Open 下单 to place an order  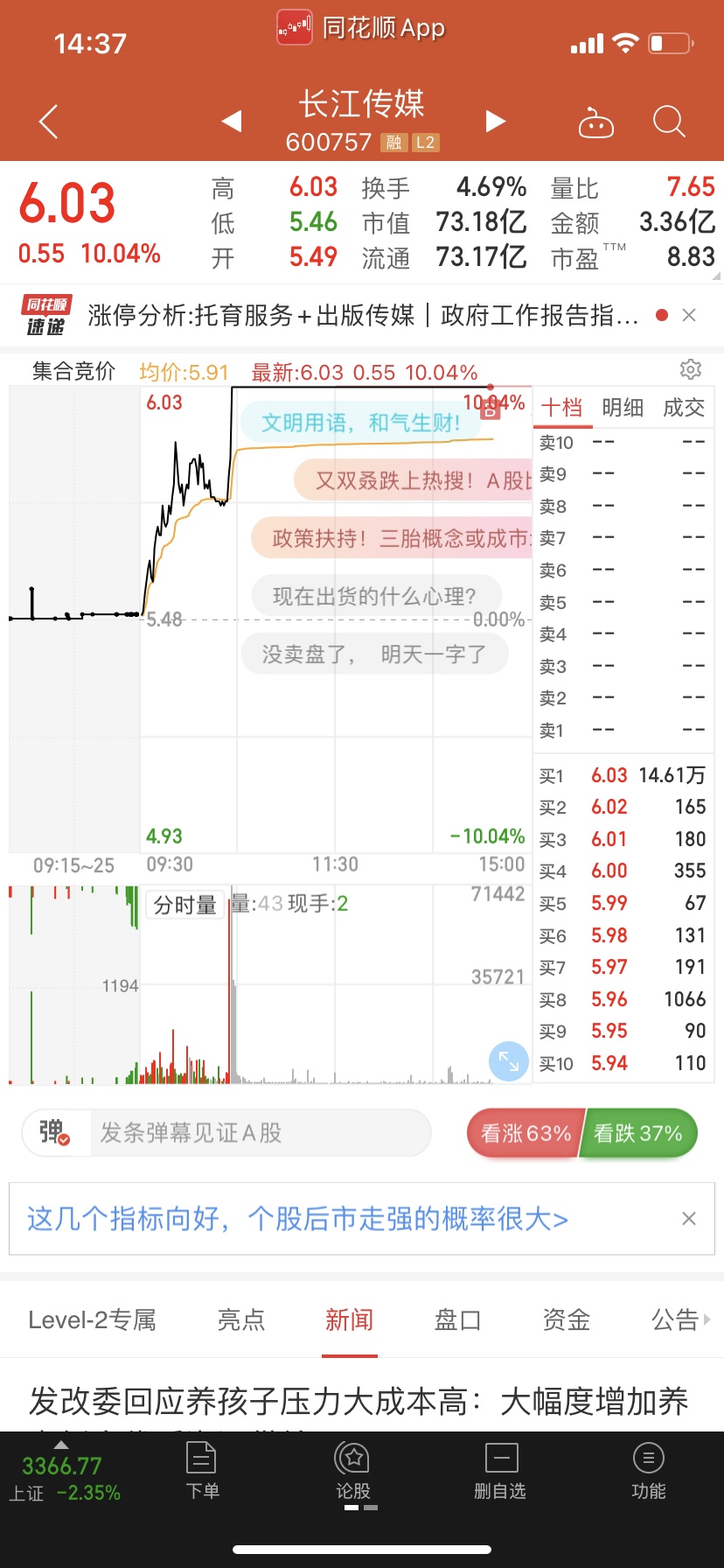[202, 1471]
